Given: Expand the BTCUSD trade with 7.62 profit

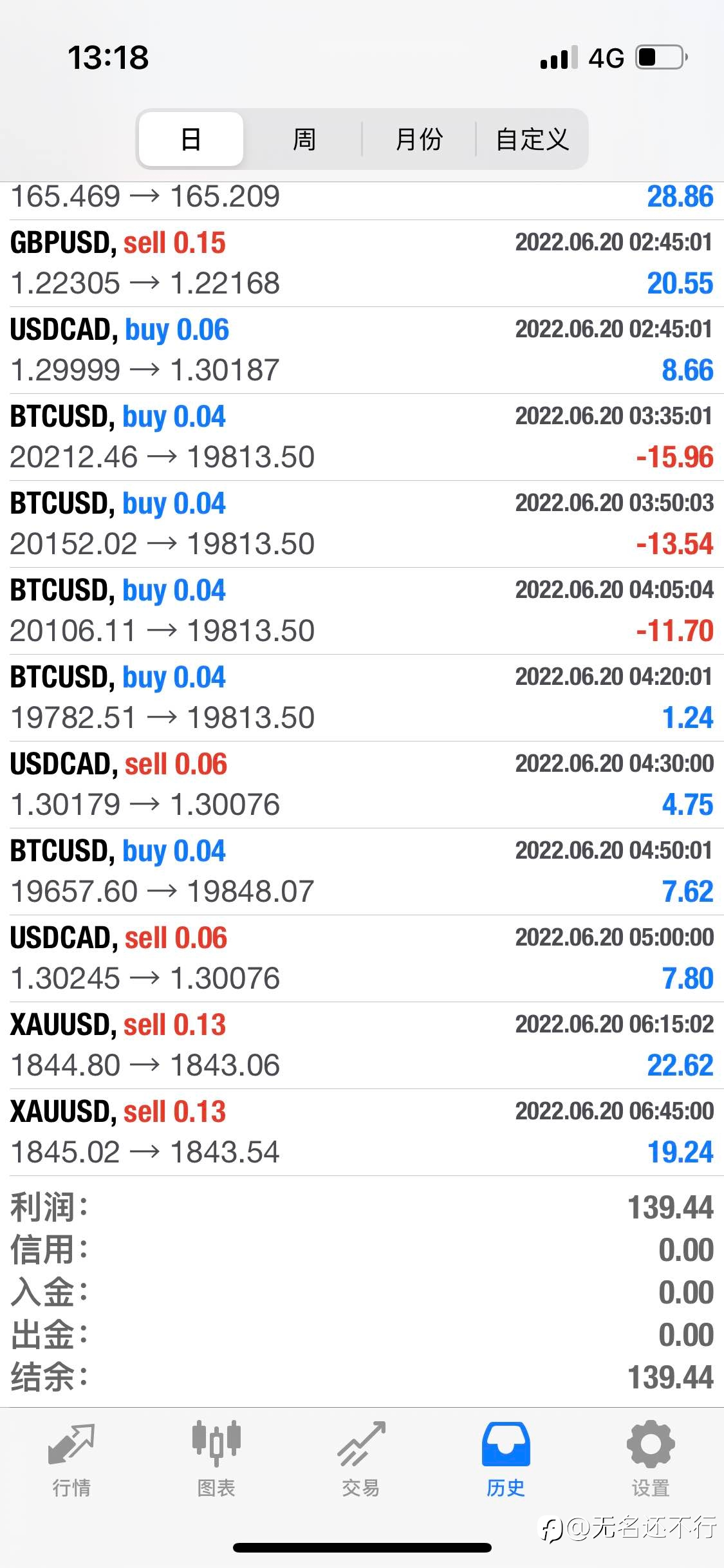Looking at the screenshot, I should pyautogui.click(x=362, y=872).
